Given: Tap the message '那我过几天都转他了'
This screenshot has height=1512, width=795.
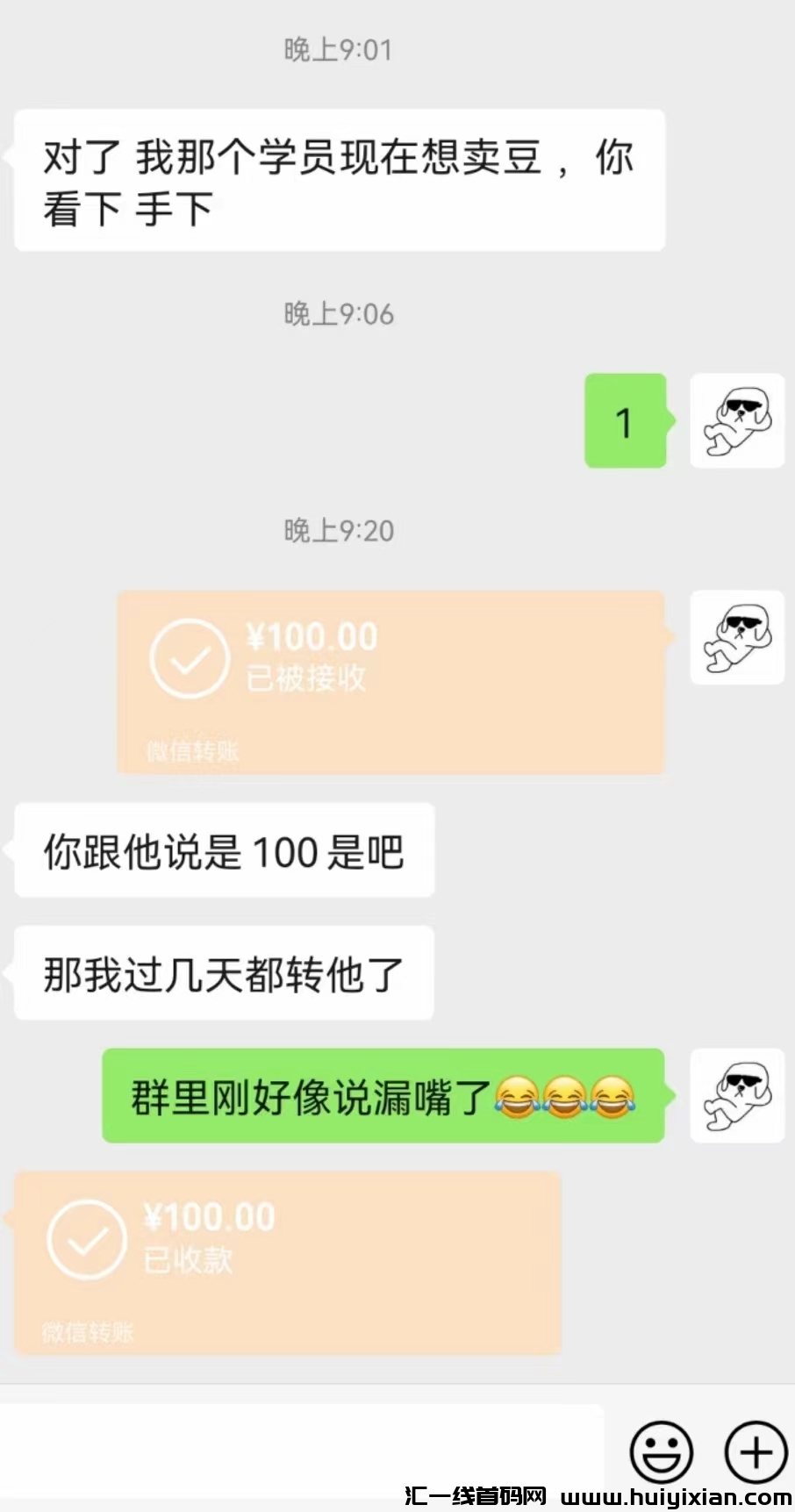Looking at the screenshot, I should click(x=222, y=974).
